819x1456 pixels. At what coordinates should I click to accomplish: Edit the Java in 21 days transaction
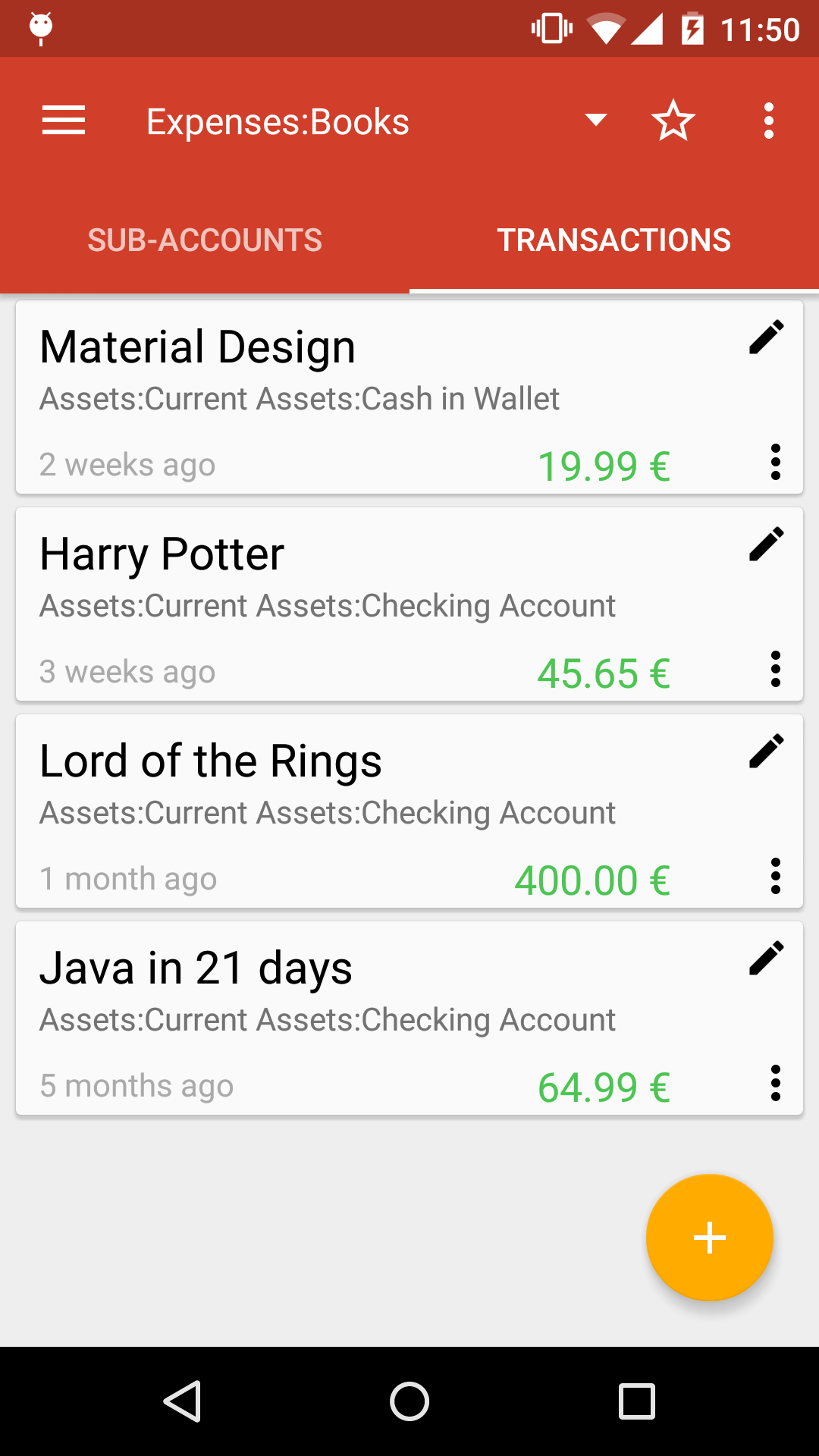click(x=766, y=958)
